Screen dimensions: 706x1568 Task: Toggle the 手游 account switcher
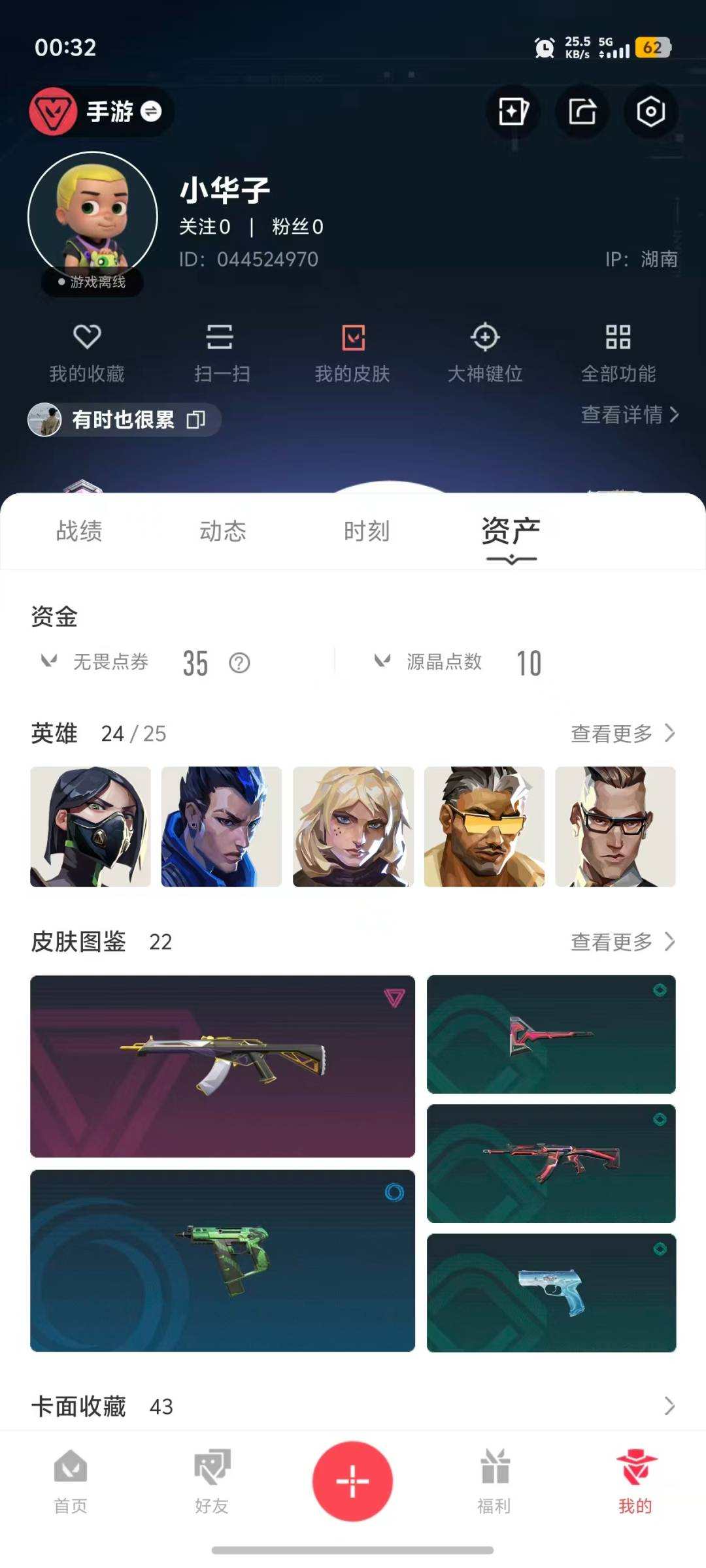tap(101, 112)
